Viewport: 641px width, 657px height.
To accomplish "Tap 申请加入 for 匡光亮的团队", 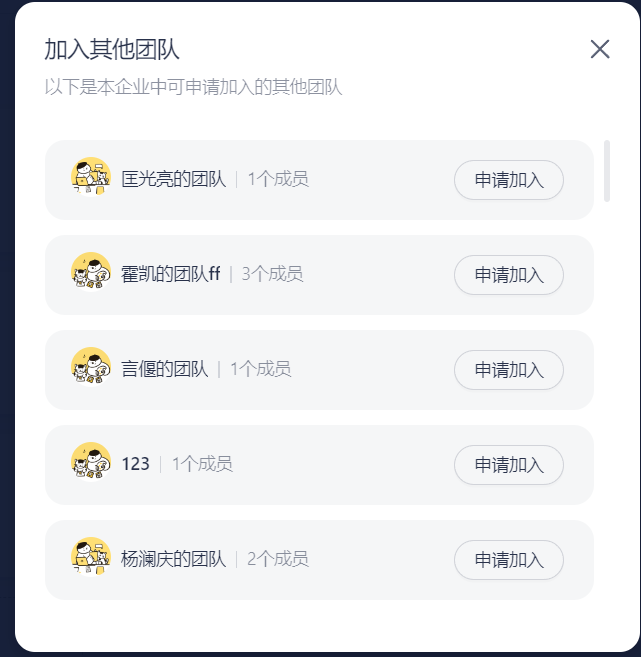I will tap(508, 180).
